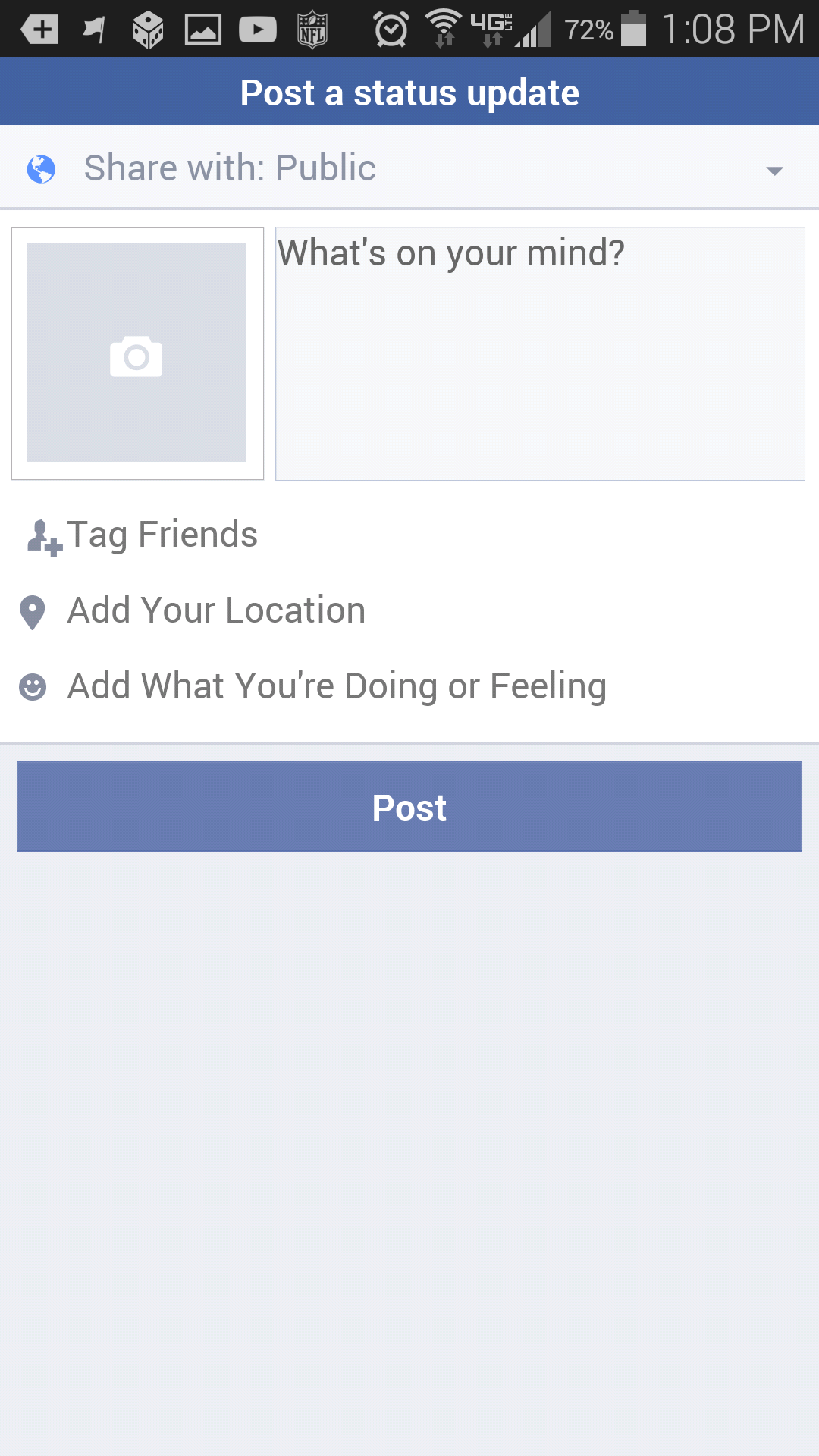The image size is (819, 1456).
Task: Tap Tag Friends
Action: (162, 535)
